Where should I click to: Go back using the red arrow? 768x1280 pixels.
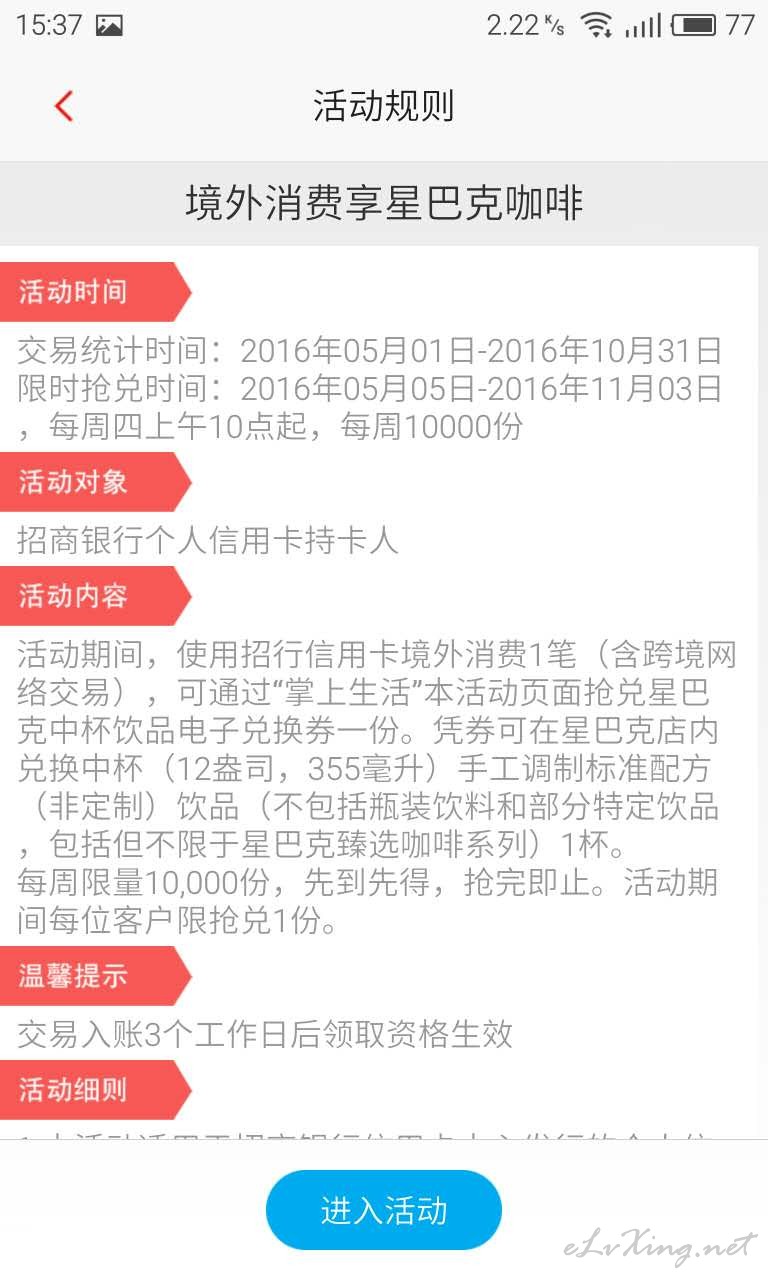coord(64,106)
